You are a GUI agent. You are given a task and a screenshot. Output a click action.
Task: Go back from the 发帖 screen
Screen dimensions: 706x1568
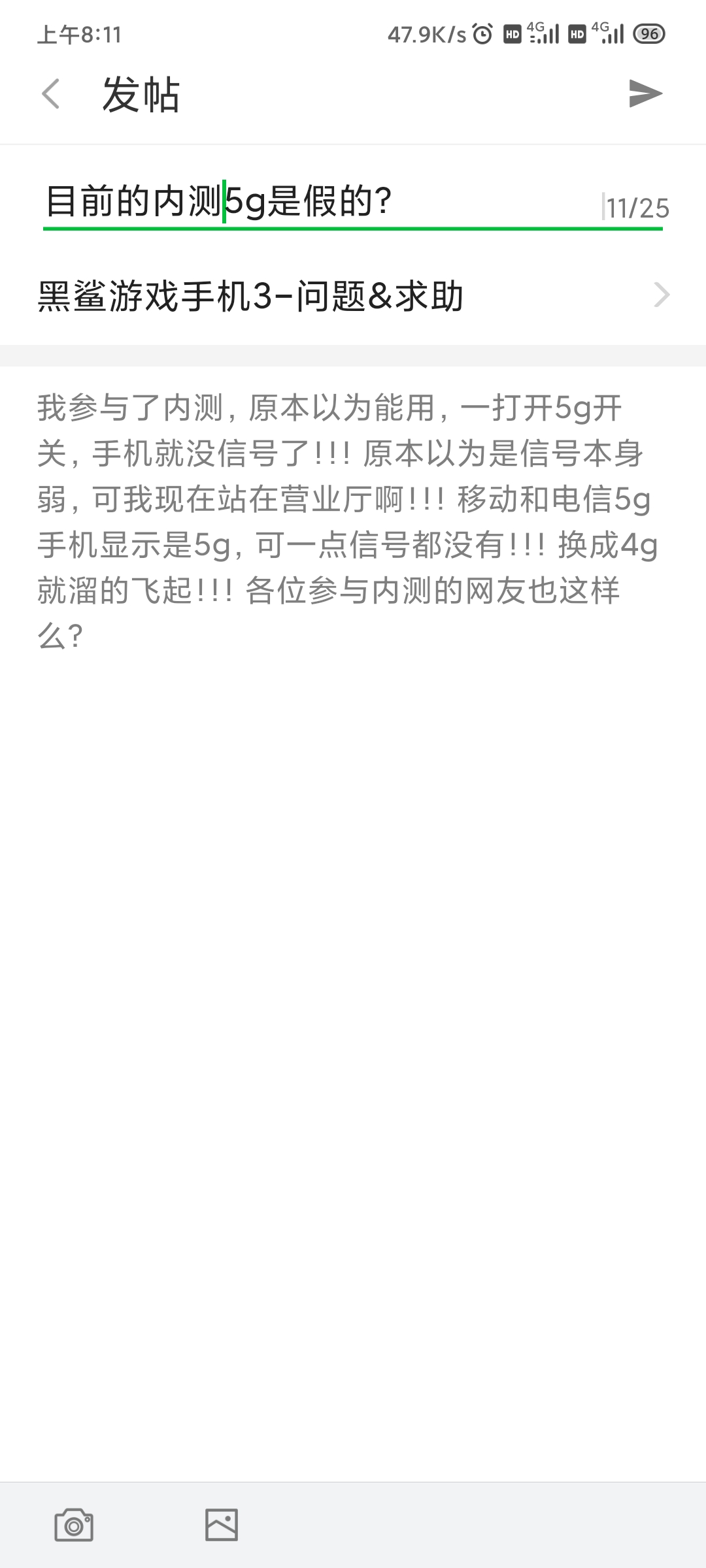pyautogui.click(x=51, y=94)
